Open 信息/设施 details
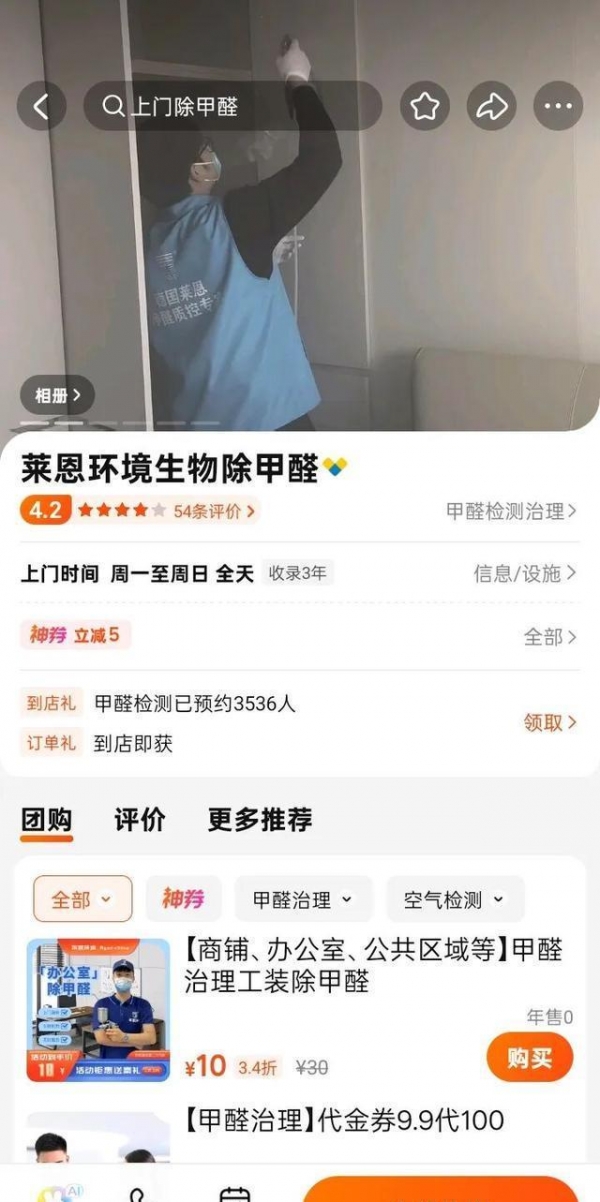The height and width of the screenshot is (1202, 600). [x=524, y=573]
